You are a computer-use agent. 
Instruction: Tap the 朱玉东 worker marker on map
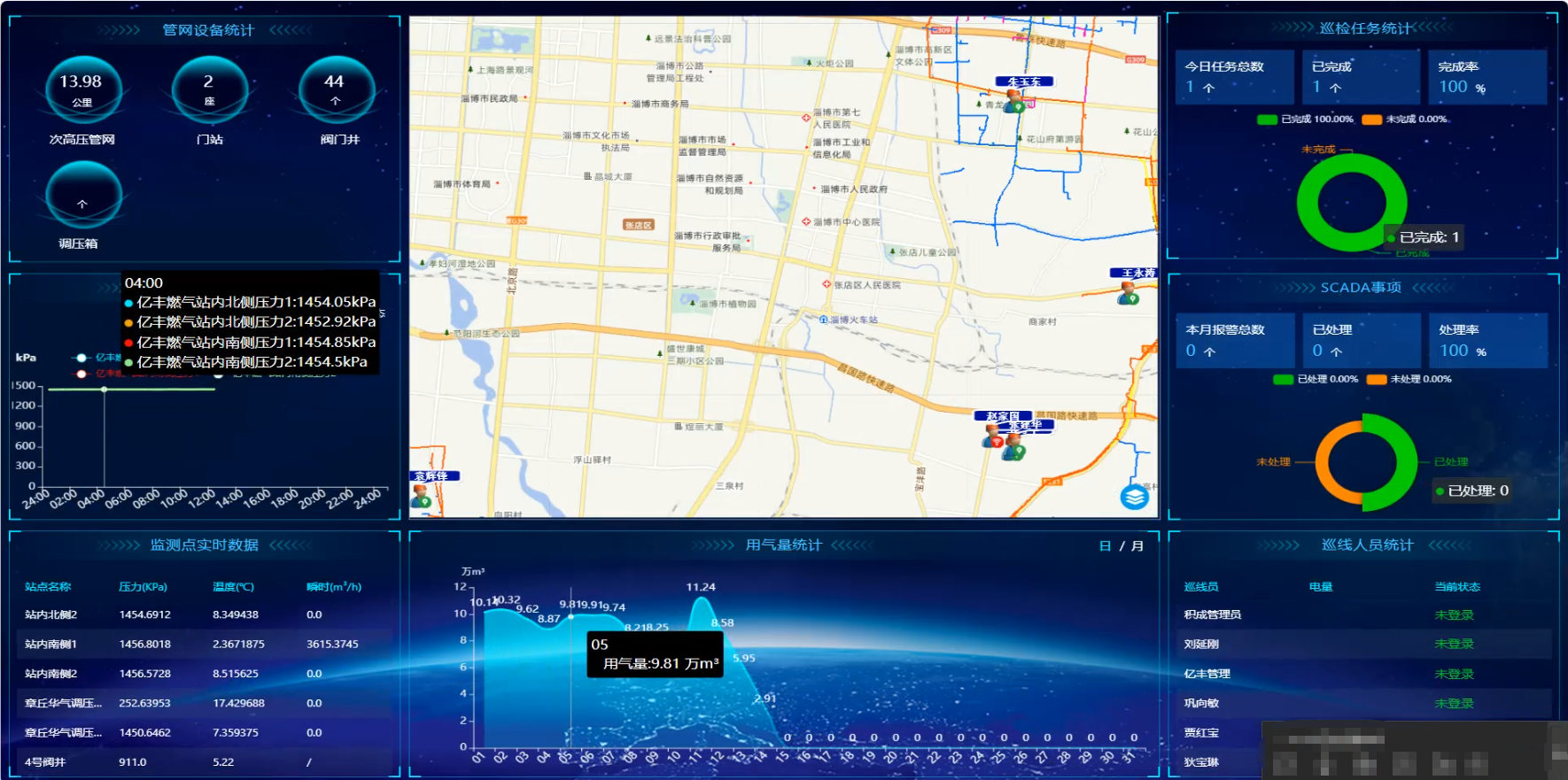click(1015, 100)
